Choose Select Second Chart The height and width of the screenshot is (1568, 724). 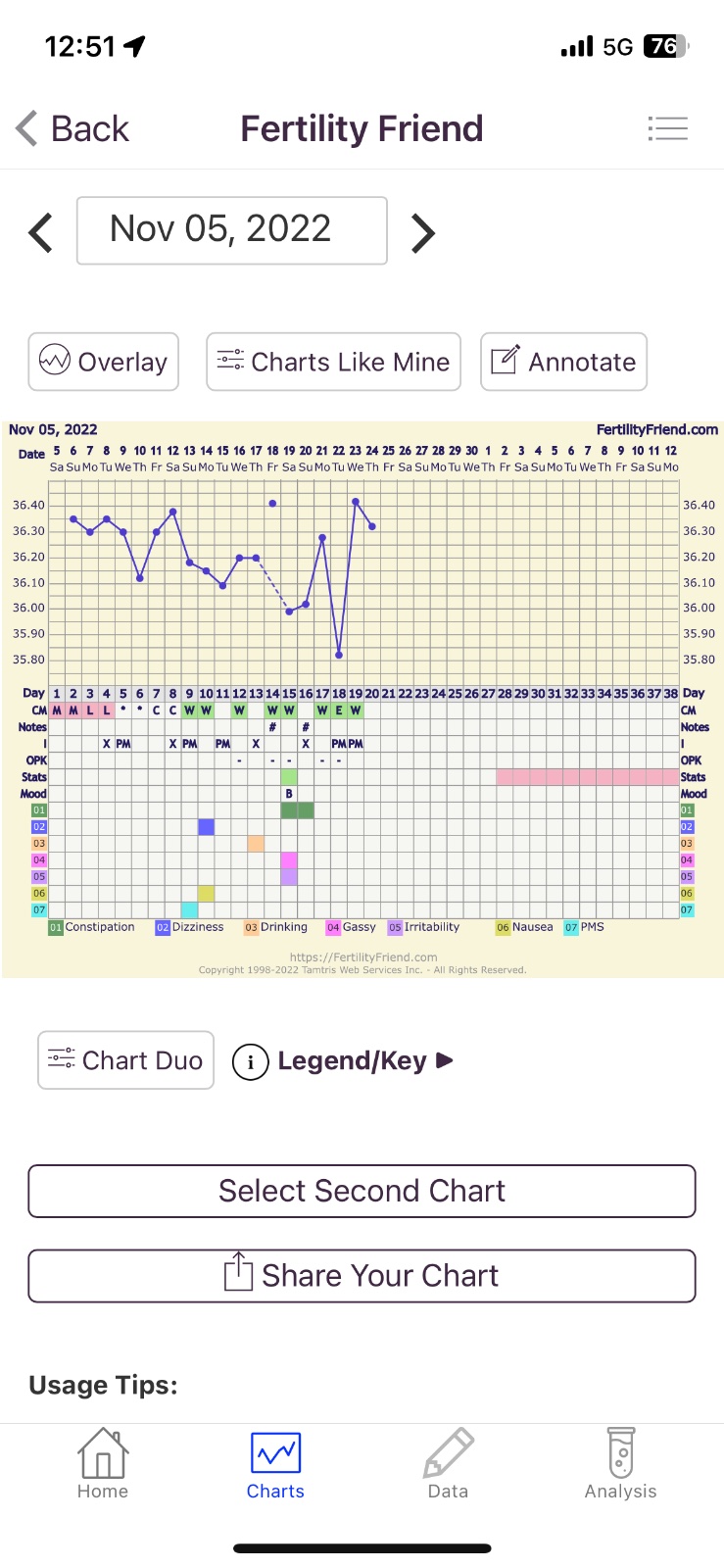pos(362,1191)
